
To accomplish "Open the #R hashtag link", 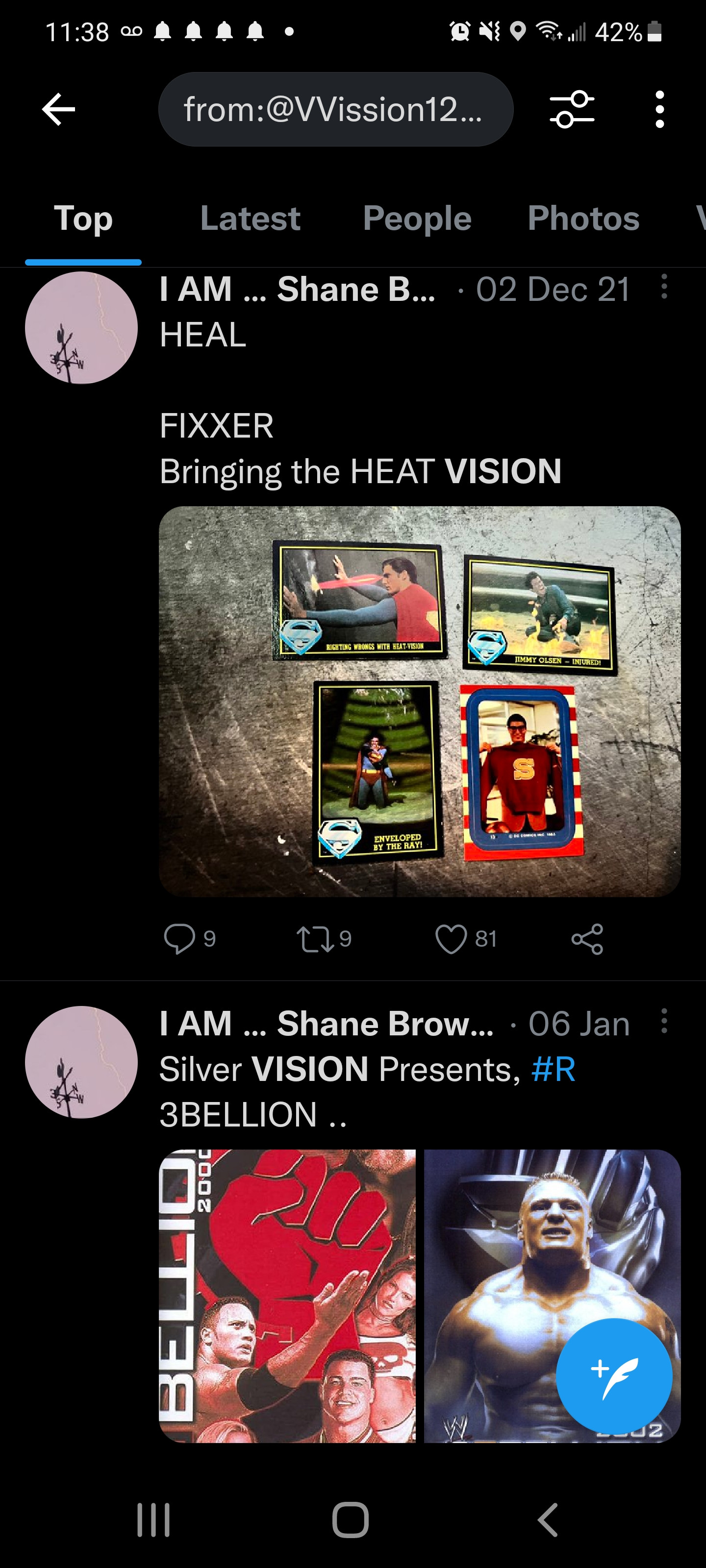I will [553, 1070].
